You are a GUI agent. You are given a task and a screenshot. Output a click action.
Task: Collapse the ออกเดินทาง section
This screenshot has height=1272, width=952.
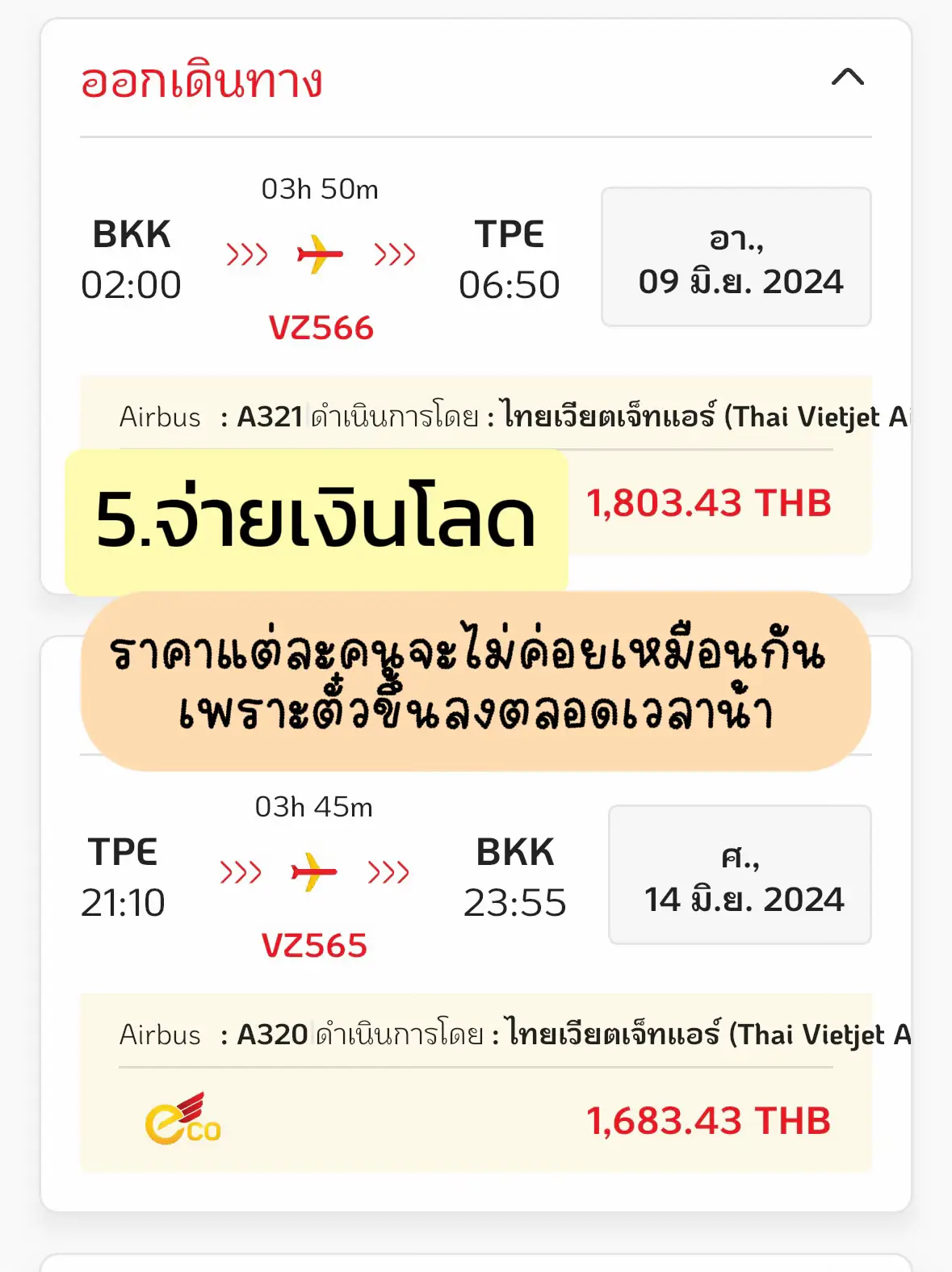[847, 78]
